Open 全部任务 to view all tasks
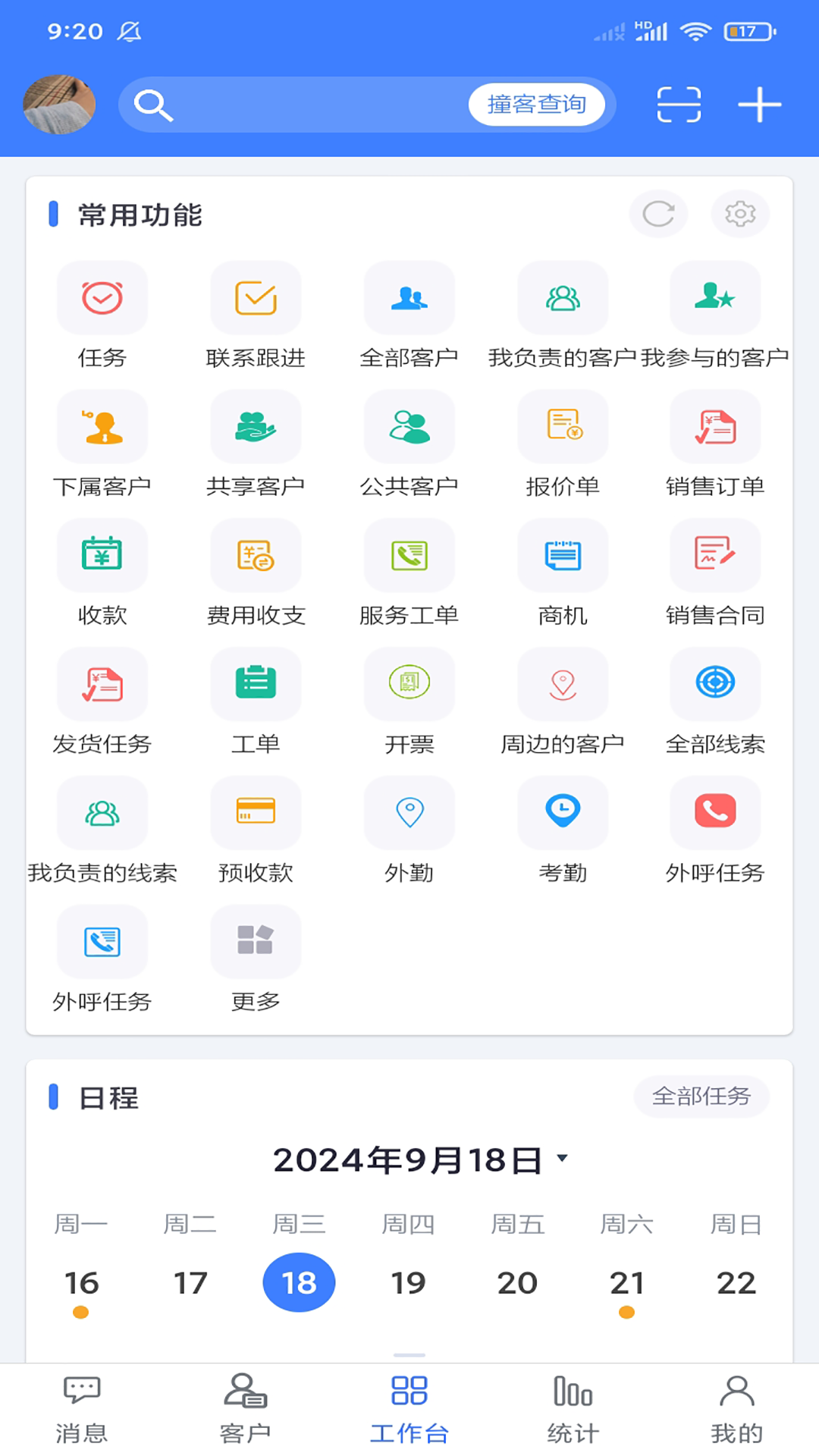 701,1096
